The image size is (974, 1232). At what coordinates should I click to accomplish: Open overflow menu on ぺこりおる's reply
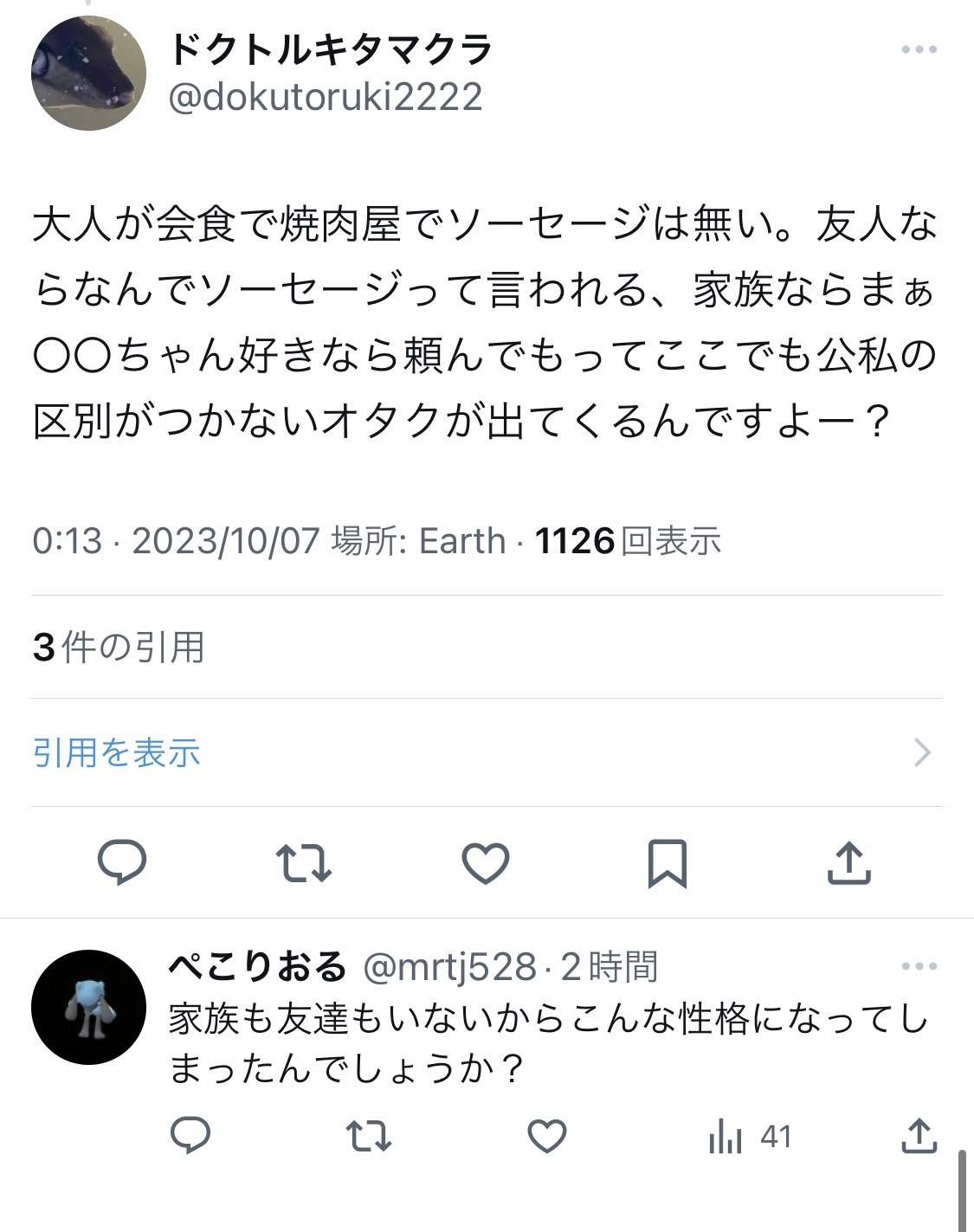pos(919,966)
